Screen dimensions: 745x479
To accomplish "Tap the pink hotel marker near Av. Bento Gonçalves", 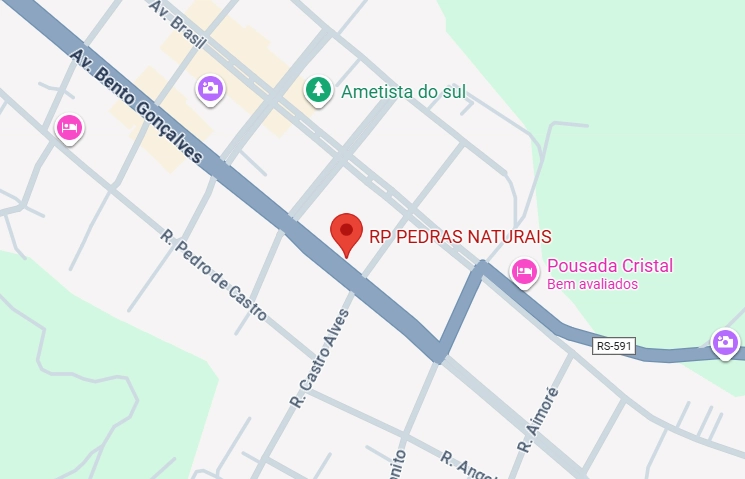I will click(69, 128).
